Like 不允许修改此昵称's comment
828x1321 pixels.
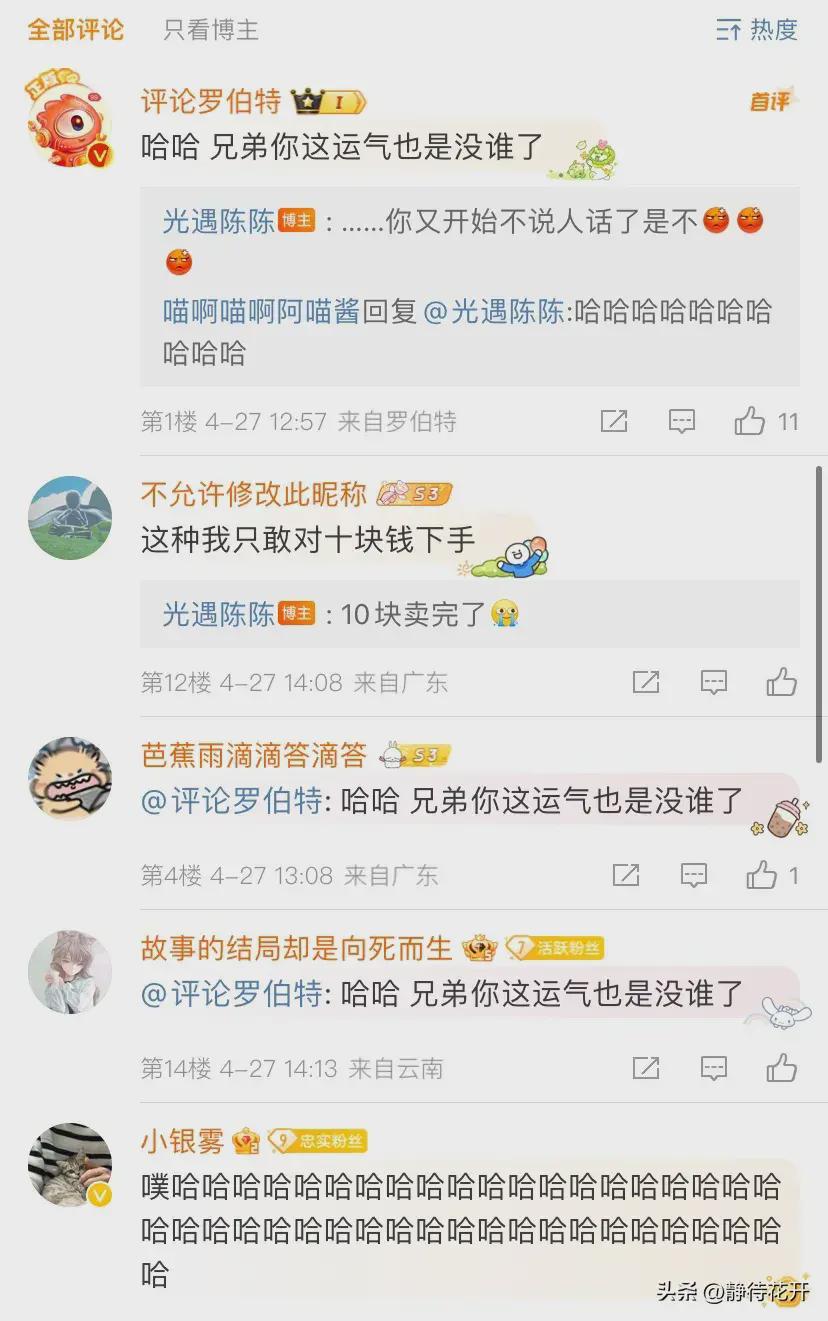(x=782, y=682)
